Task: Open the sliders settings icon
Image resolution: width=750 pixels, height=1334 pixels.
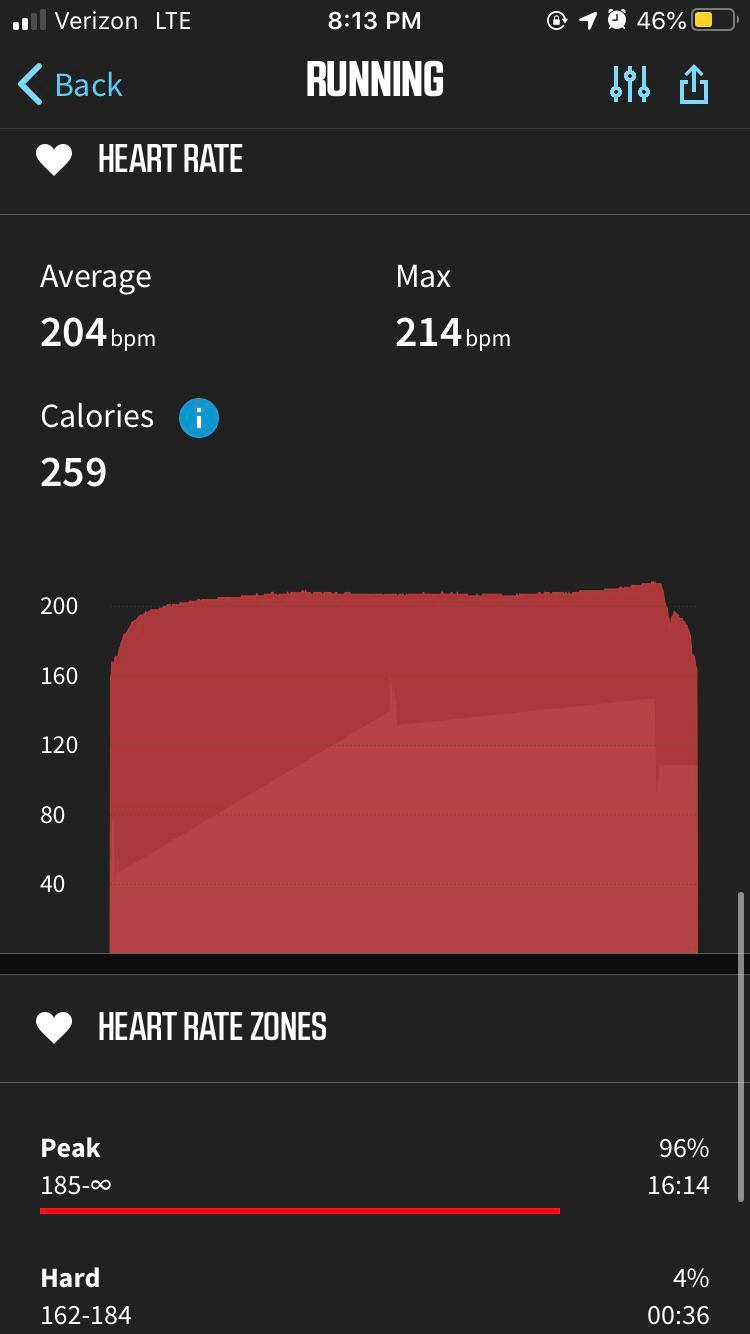Action: [x=630, y=85]
